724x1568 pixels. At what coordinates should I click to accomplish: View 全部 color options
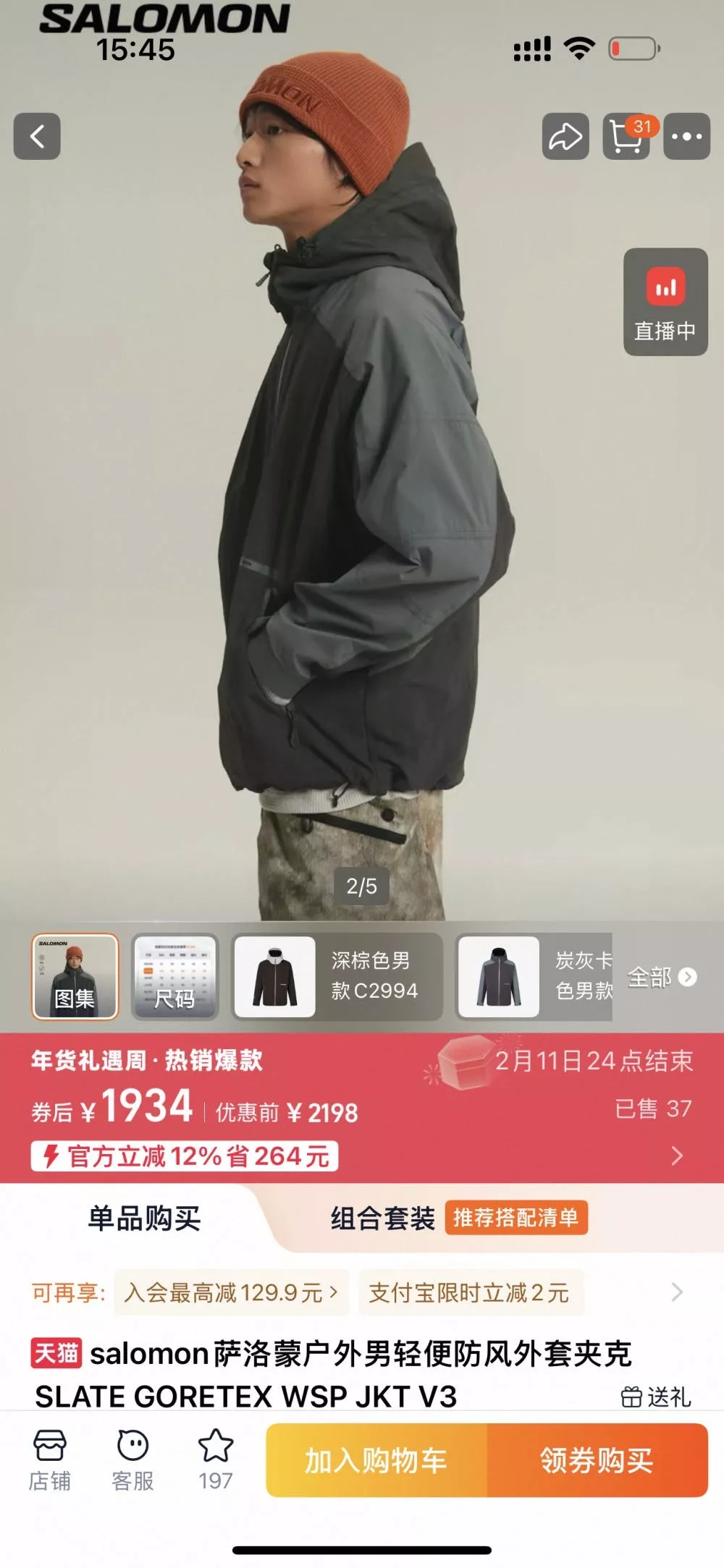pos(662,977)
